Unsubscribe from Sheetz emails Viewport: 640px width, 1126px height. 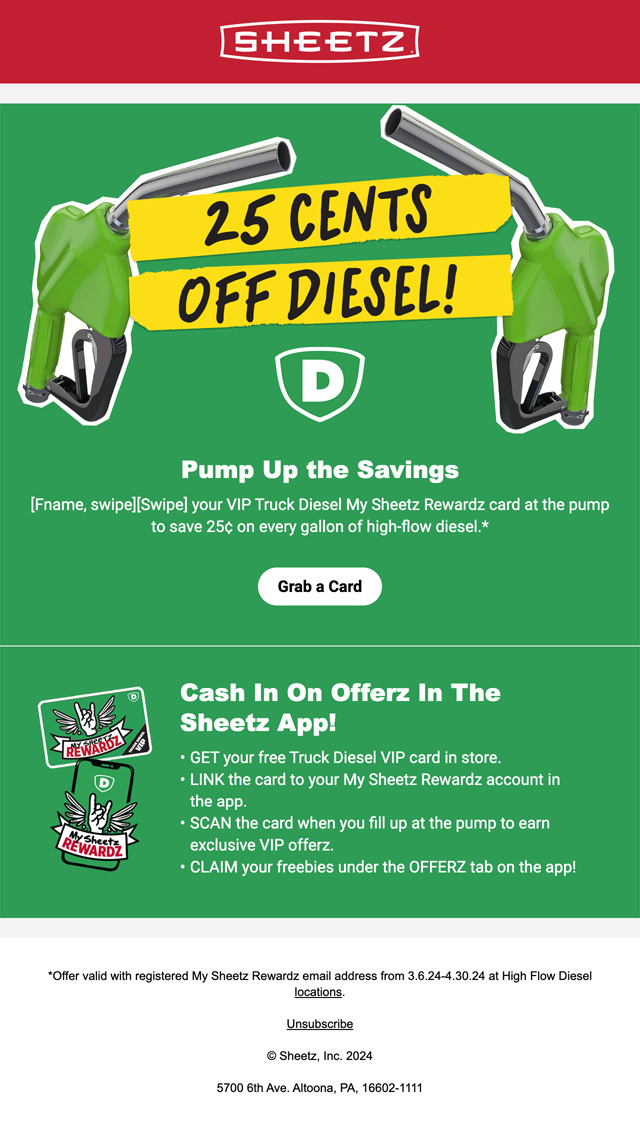pyautogui.click(x=319, y=1024)
